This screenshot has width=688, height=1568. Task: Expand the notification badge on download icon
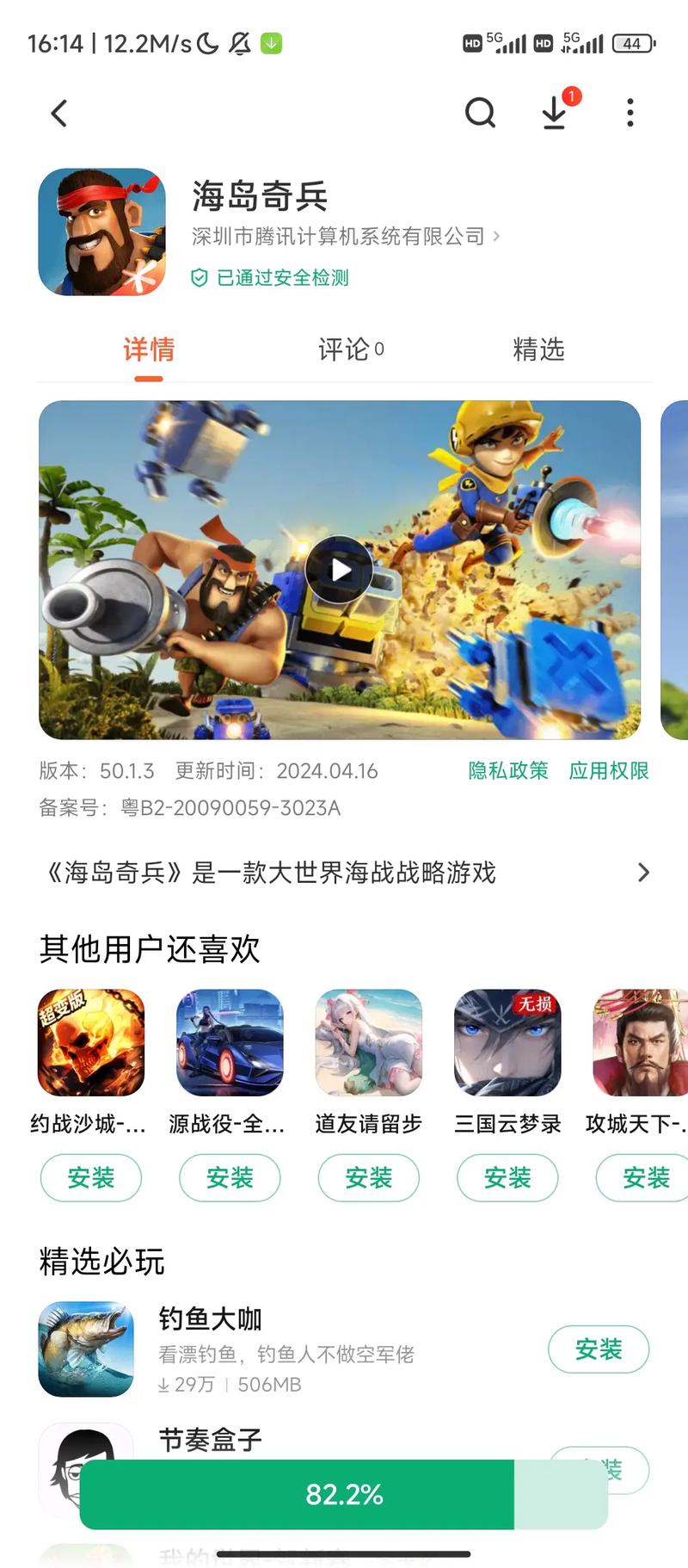pyautogui.click(x=572, y=96)
